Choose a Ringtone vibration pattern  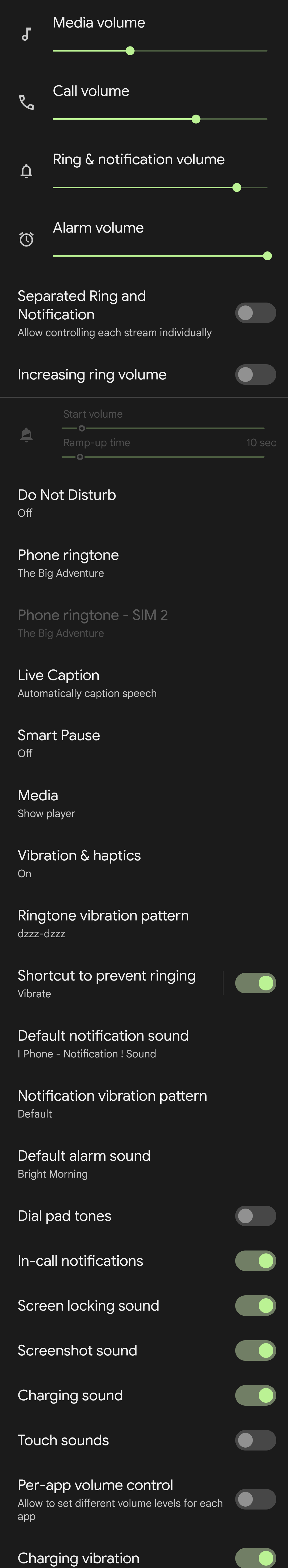(x=103, y=923)
